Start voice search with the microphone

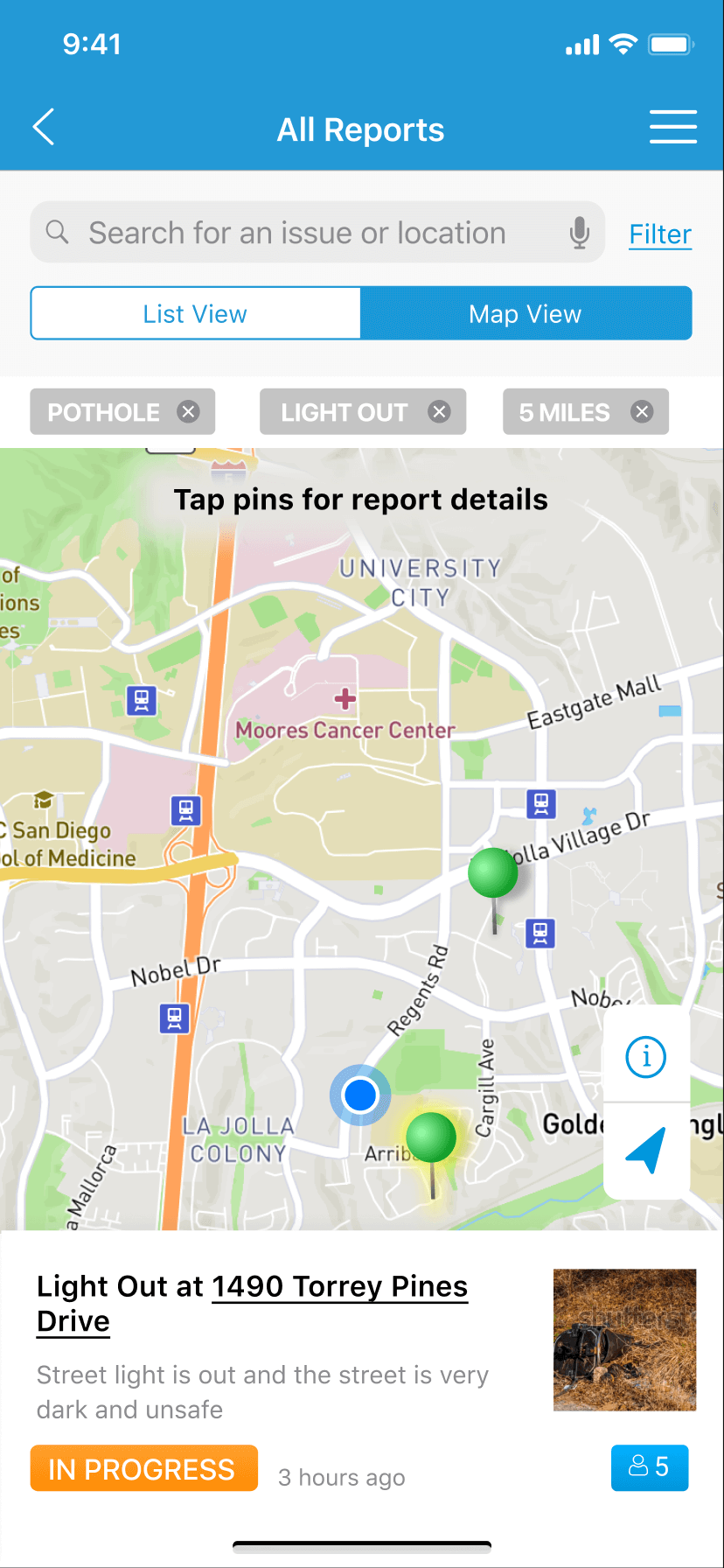[x=579, y=233]
